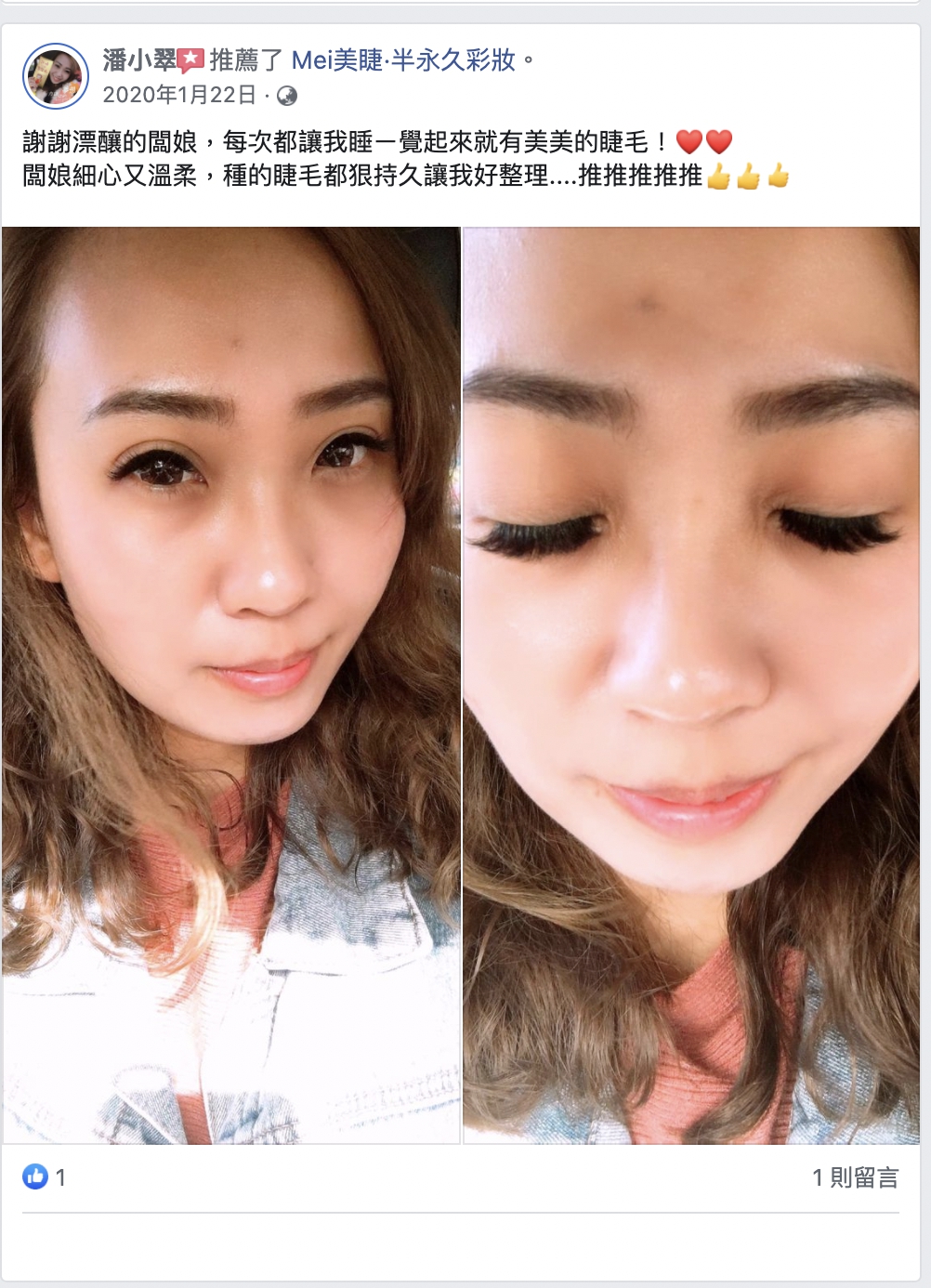Open the left selfie photo

[x=230, y=685]
